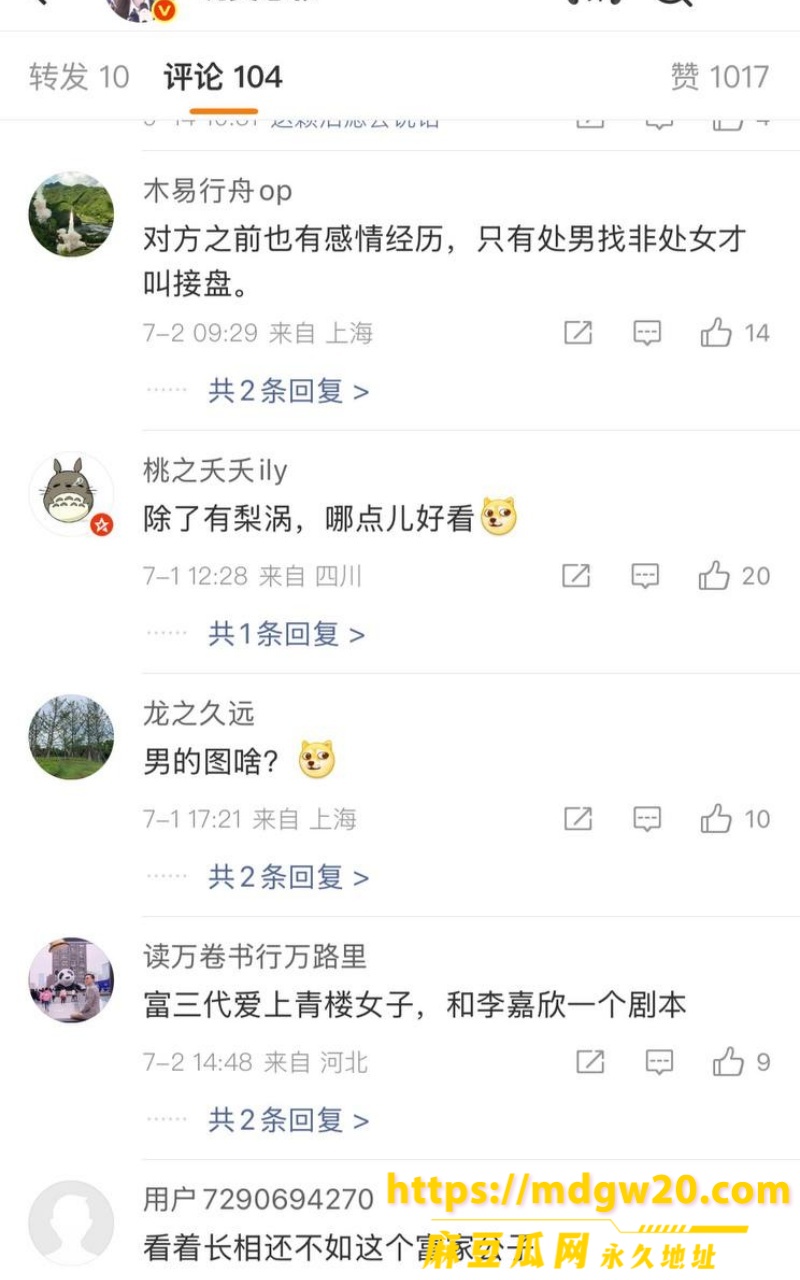Switch to the 转发 10 tab
800x1280 pixels.
coord(79,77)
